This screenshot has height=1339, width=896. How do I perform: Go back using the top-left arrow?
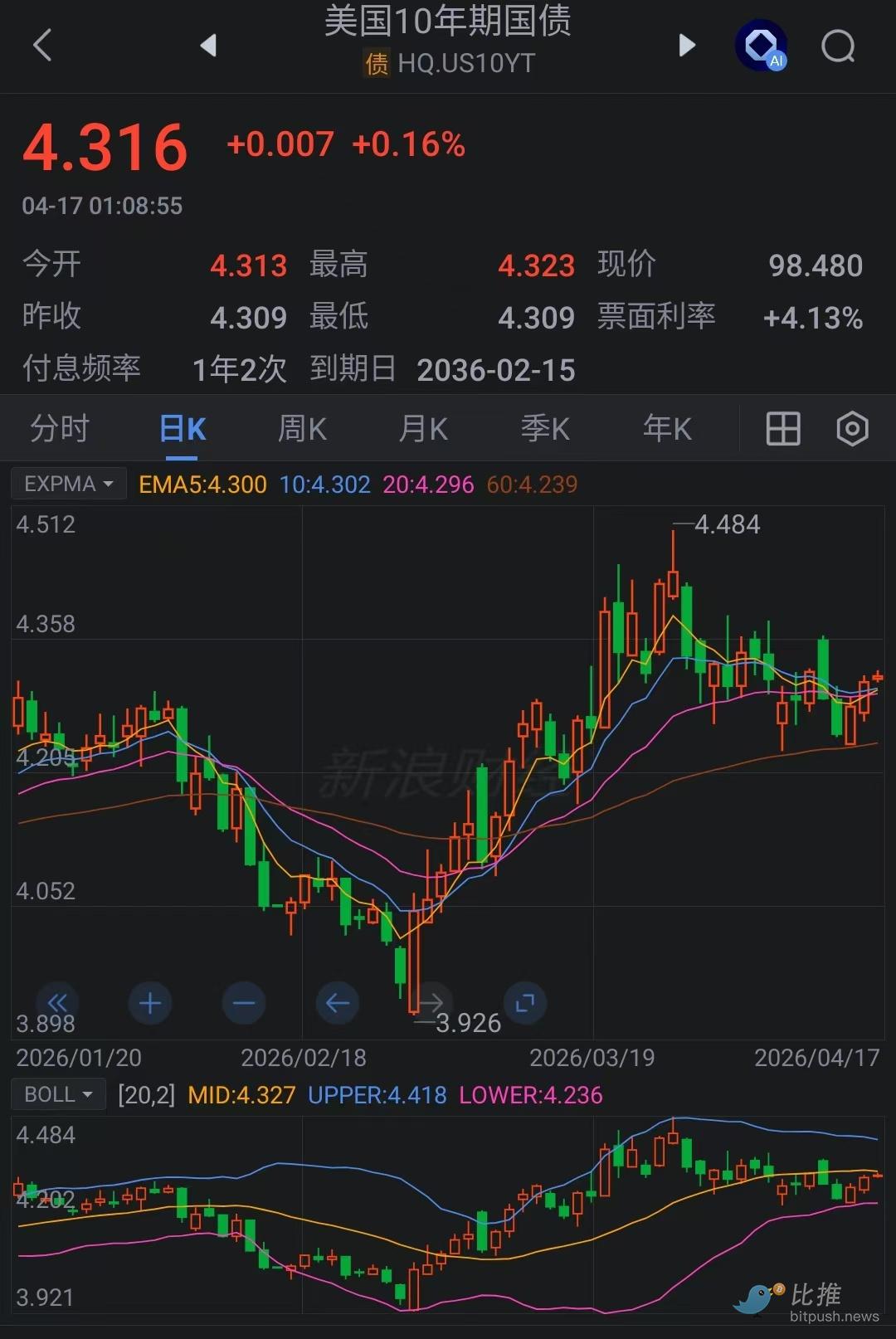point(43,45)
